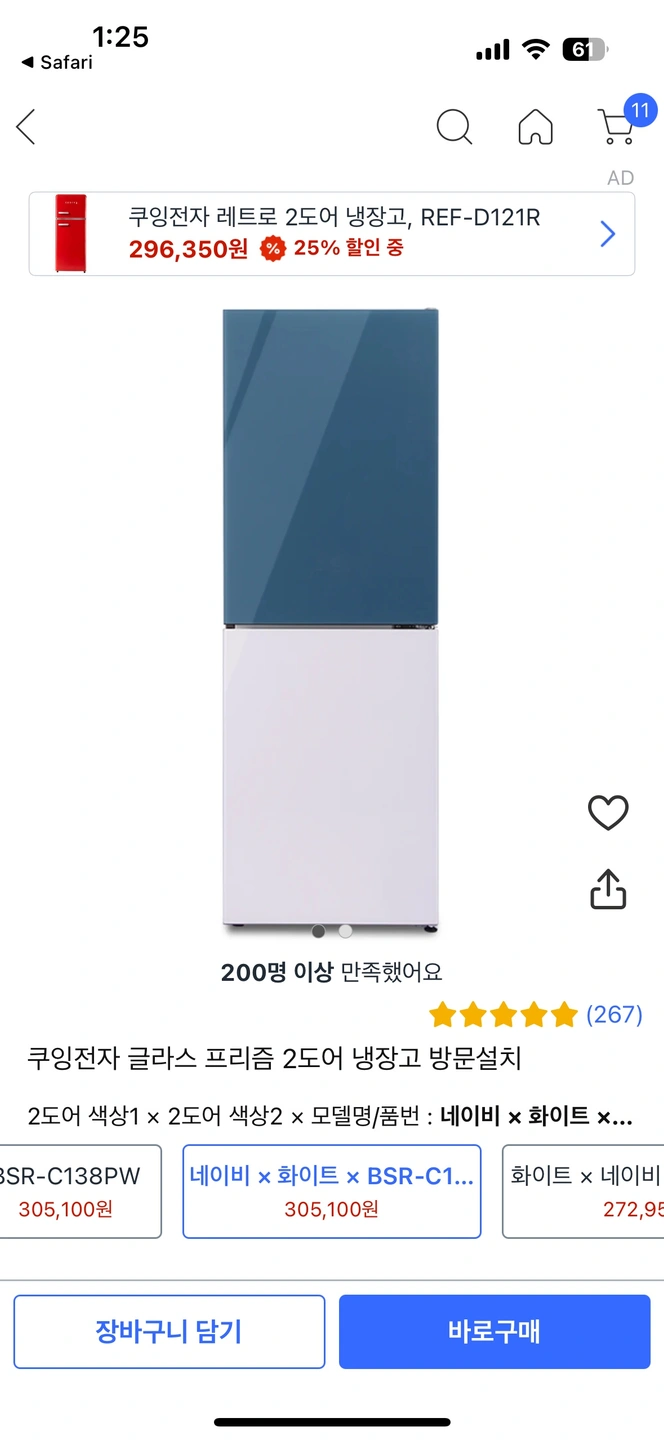Image resolution: width=664 pixels, height=1440 pixels.
Task: Go to the home icon
Action: tap(535, 127)
